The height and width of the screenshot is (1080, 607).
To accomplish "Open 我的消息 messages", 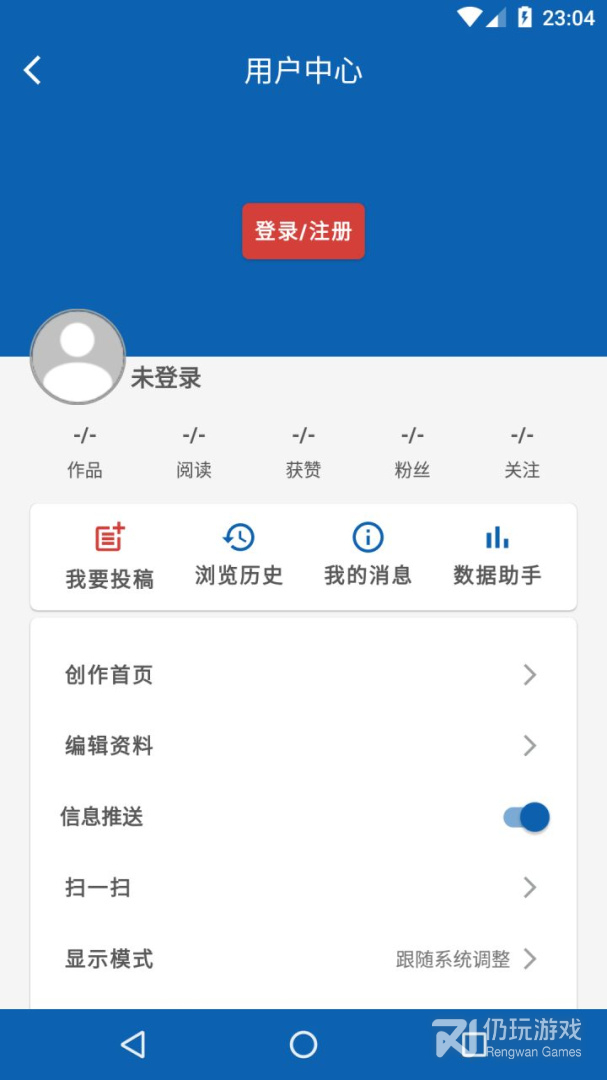I will point(367,555).
